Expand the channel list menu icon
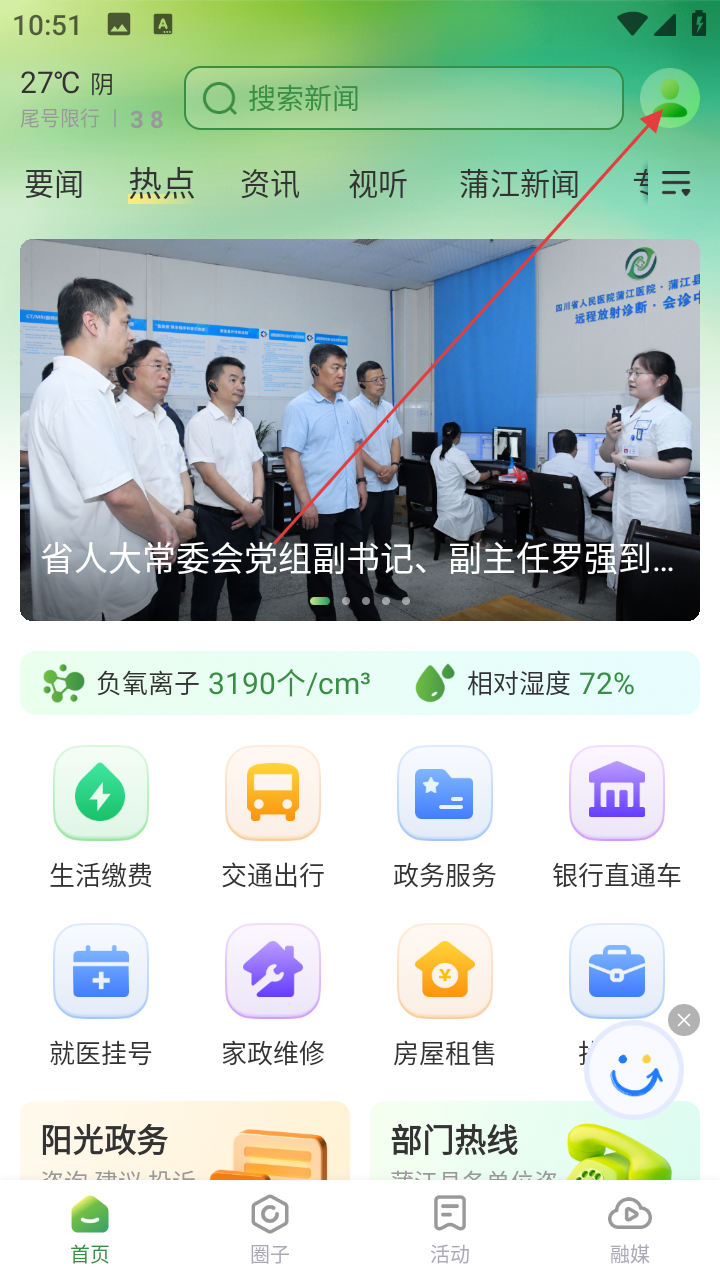Viewport: 720px width, 1280px height. coord(676,184)
